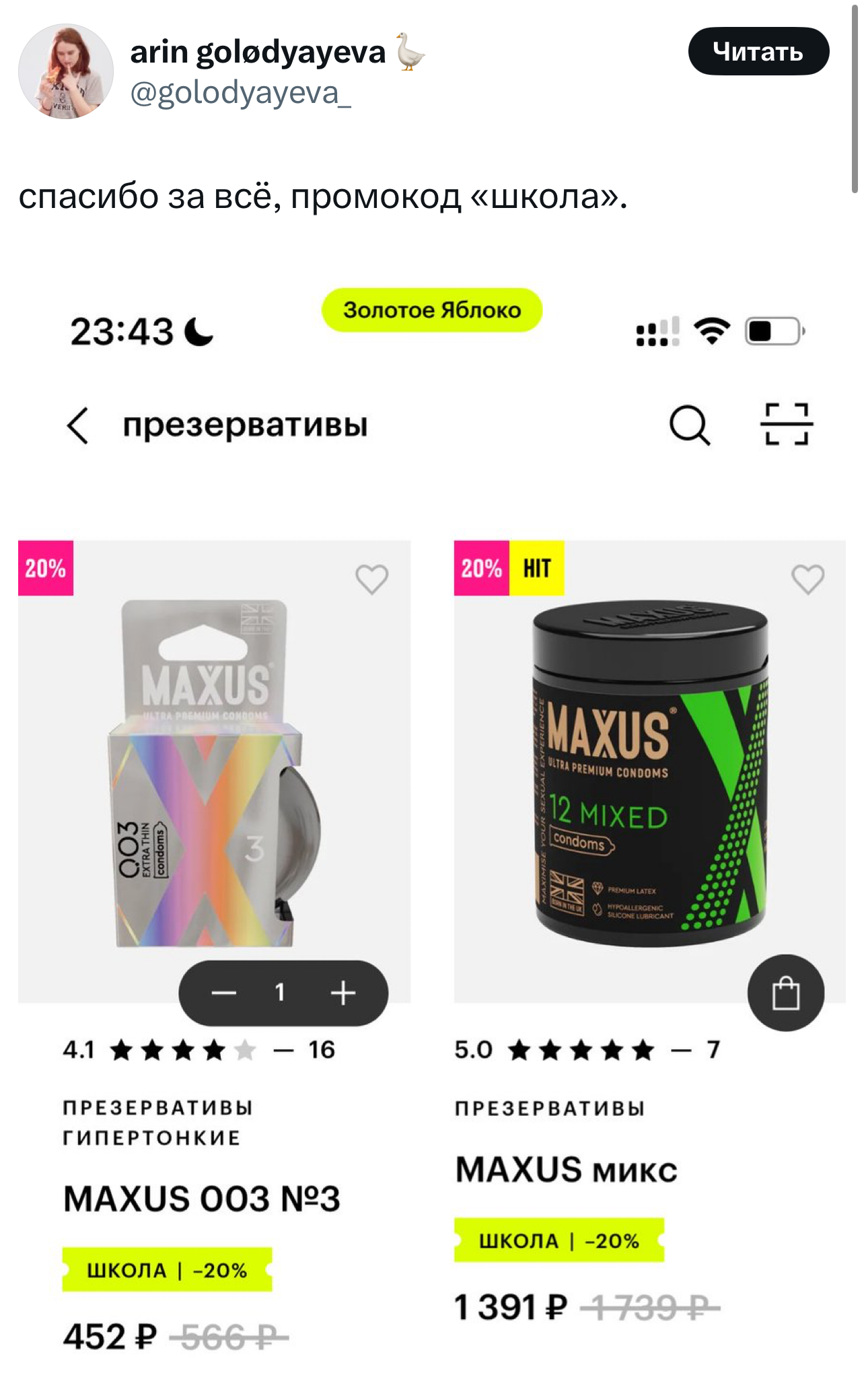Image resolution: width=864 pixels, height=1400 pixels.
Task: Open the @golodyayeva_ handle profile link
Action: coord(240,93)
